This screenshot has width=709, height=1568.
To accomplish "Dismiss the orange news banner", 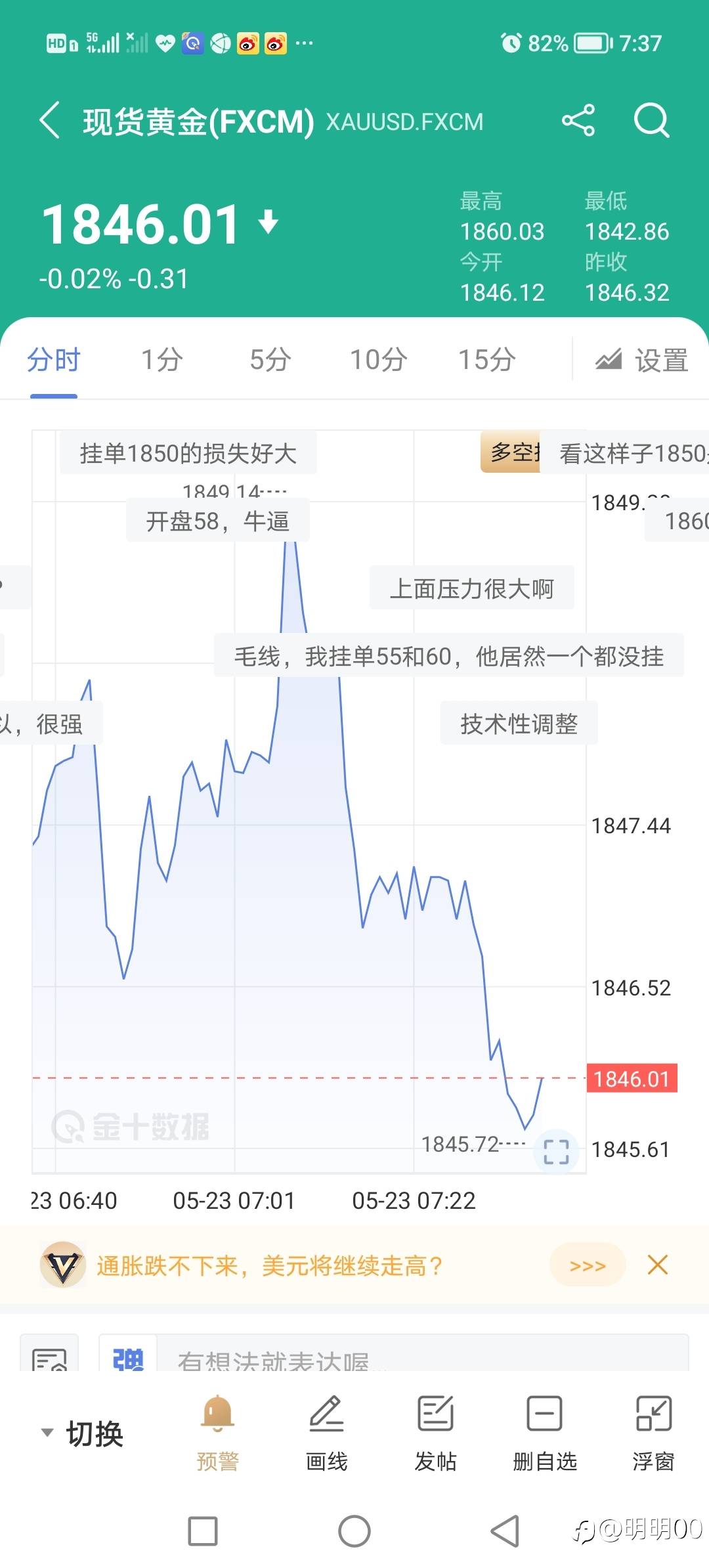I will pyautogui.click(x=657, y=1265).
